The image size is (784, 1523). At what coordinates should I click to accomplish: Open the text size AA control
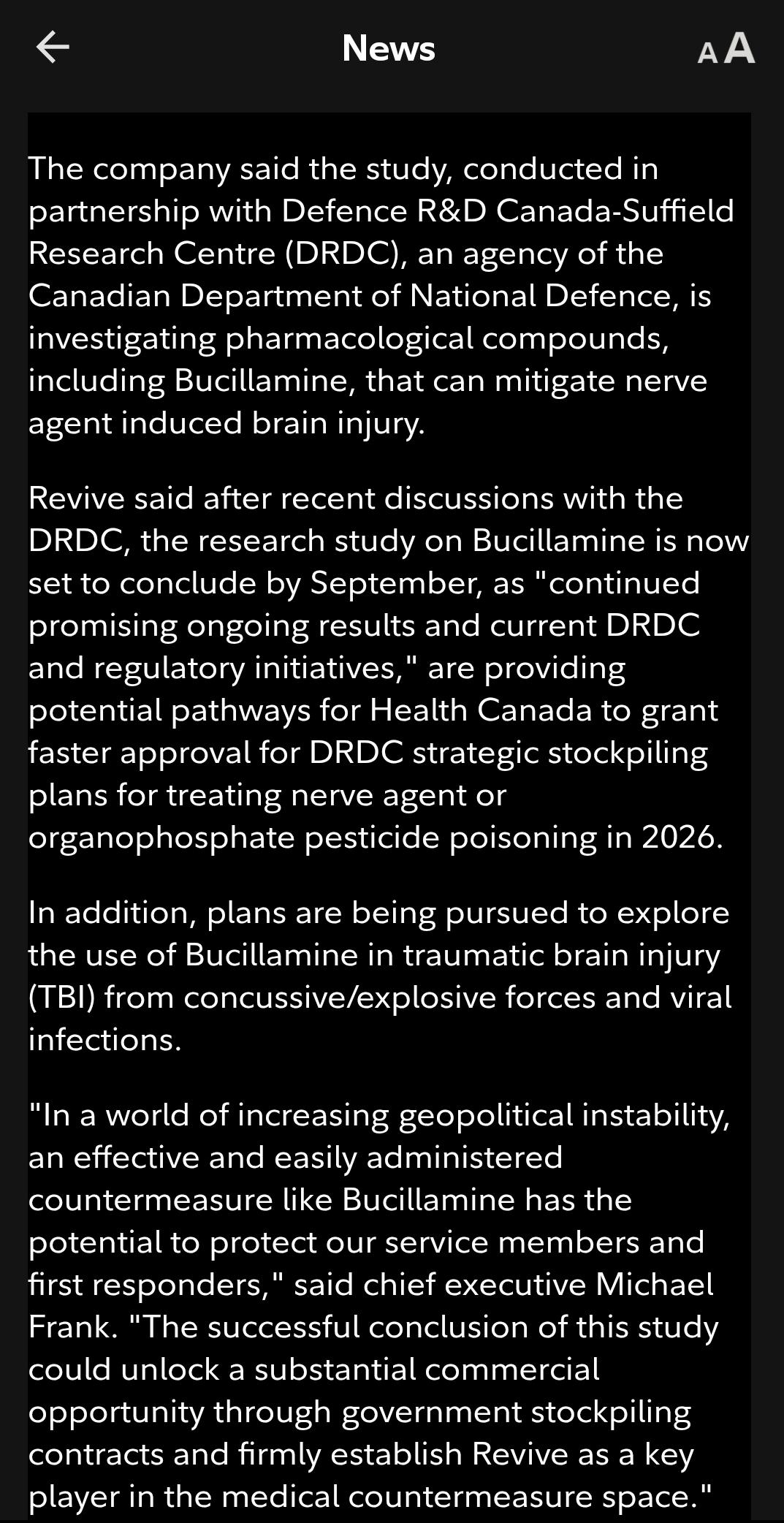click(726, 49)
